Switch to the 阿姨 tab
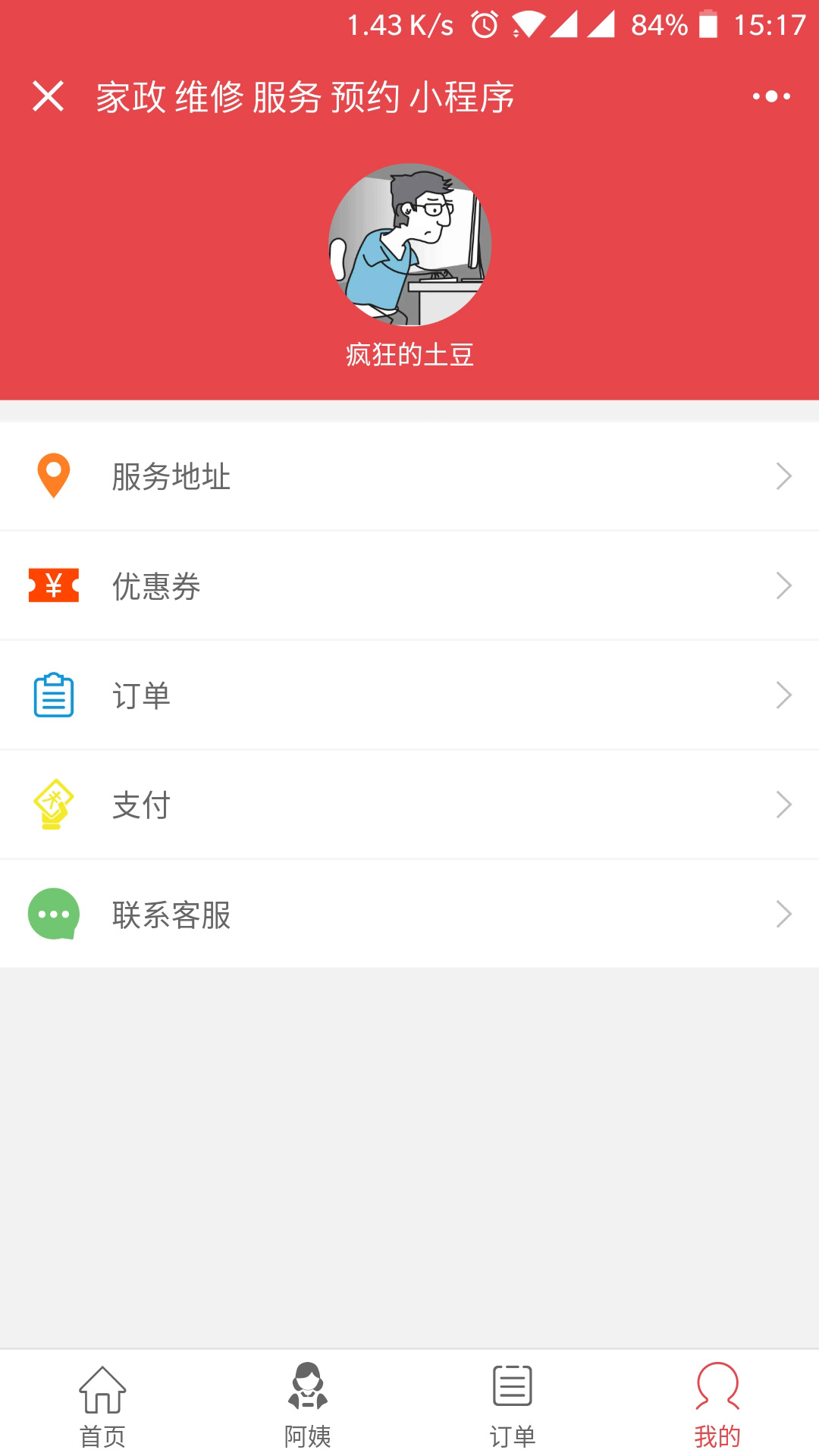Screen dimensions: 819x1456 (x=307, y=1404)
